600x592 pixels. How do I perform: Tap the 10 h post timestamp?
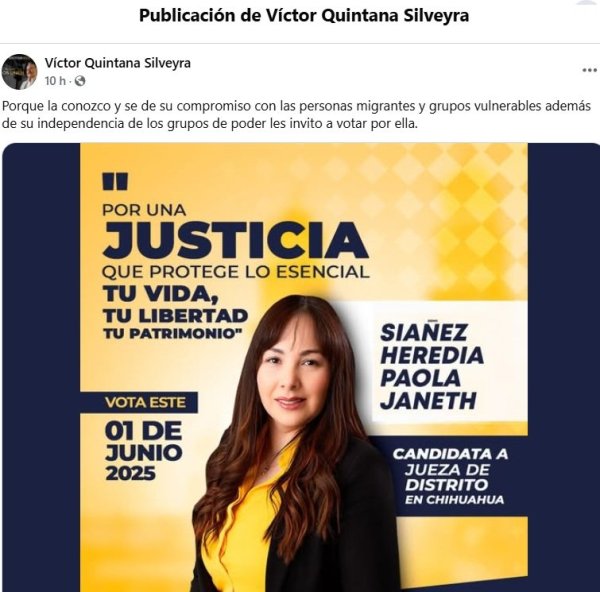click(x=54, y=81)
